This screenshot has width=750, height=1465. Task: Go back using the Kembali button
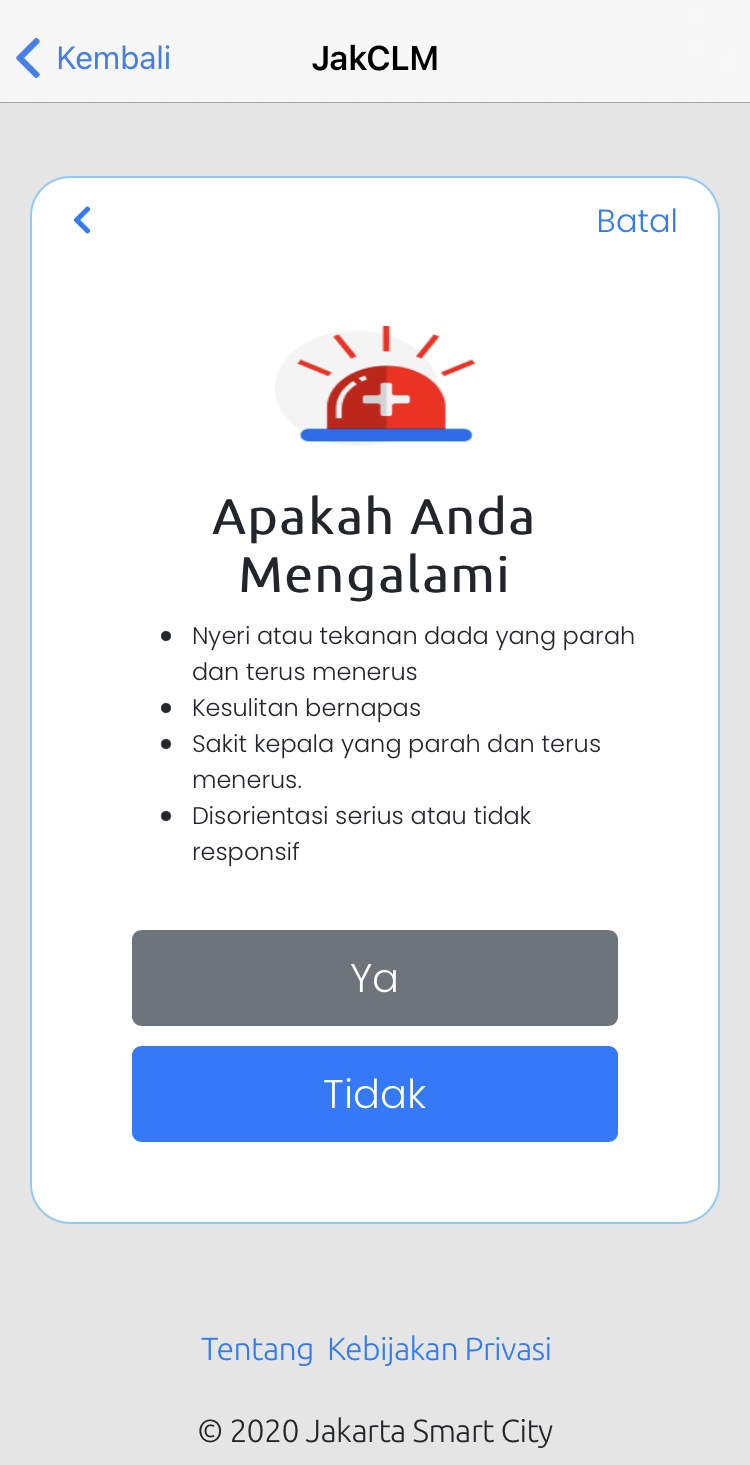[x=94, y=58]
